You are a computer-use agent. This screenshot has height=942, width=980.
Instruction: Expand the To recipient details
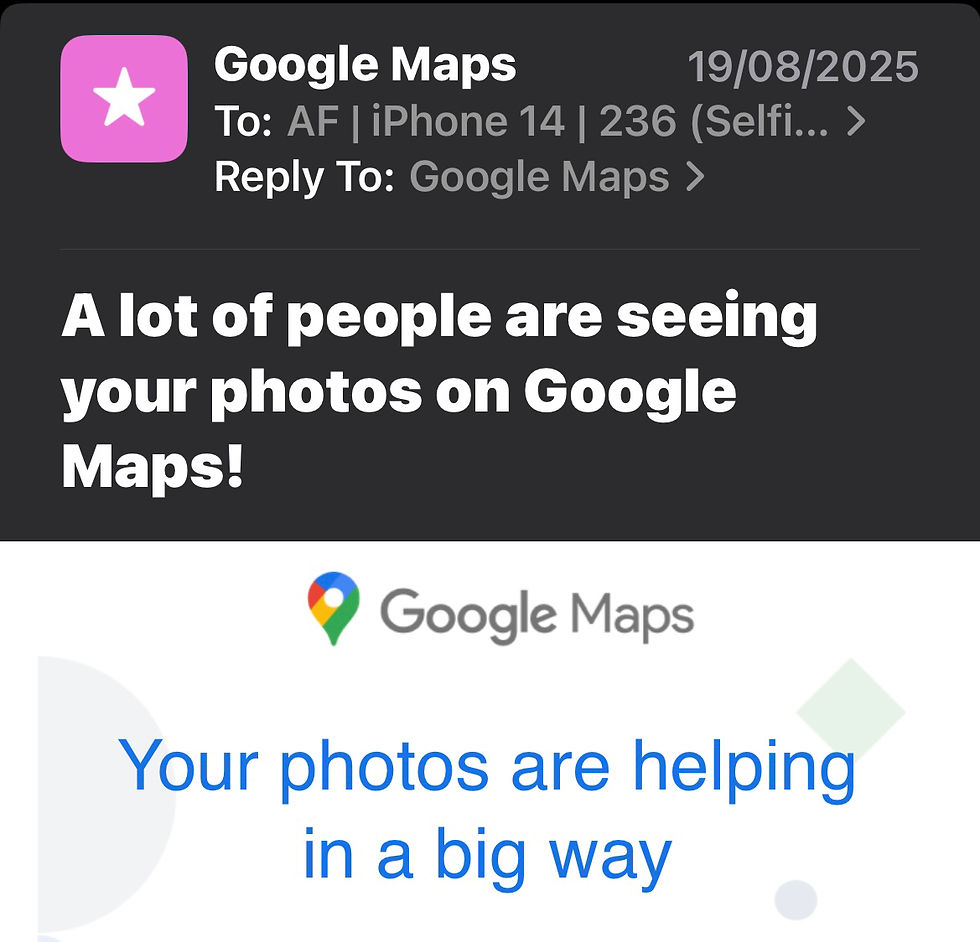tap(575, 122)
